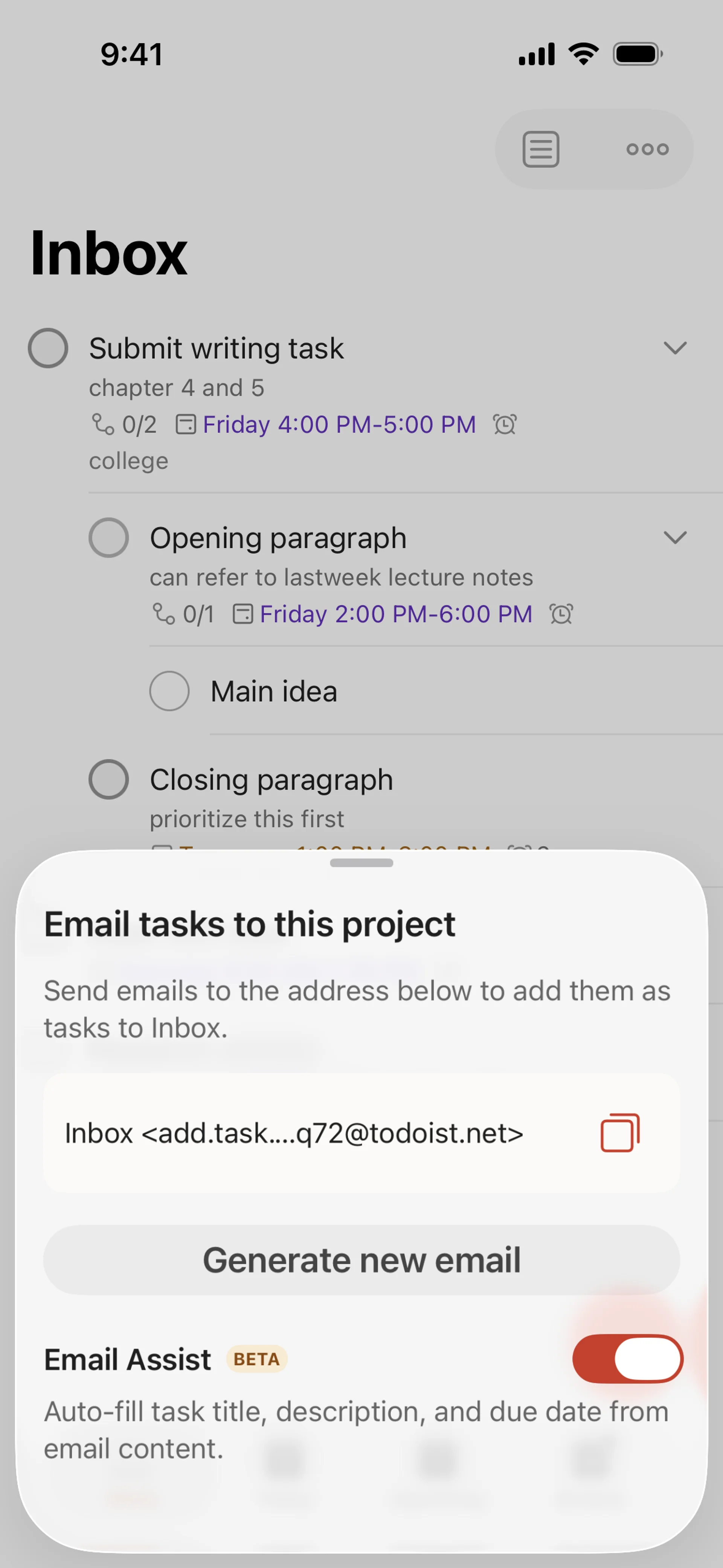Collapse the Opening paragraph subtasks
723x1568 pixels.
tap(675, 538)
